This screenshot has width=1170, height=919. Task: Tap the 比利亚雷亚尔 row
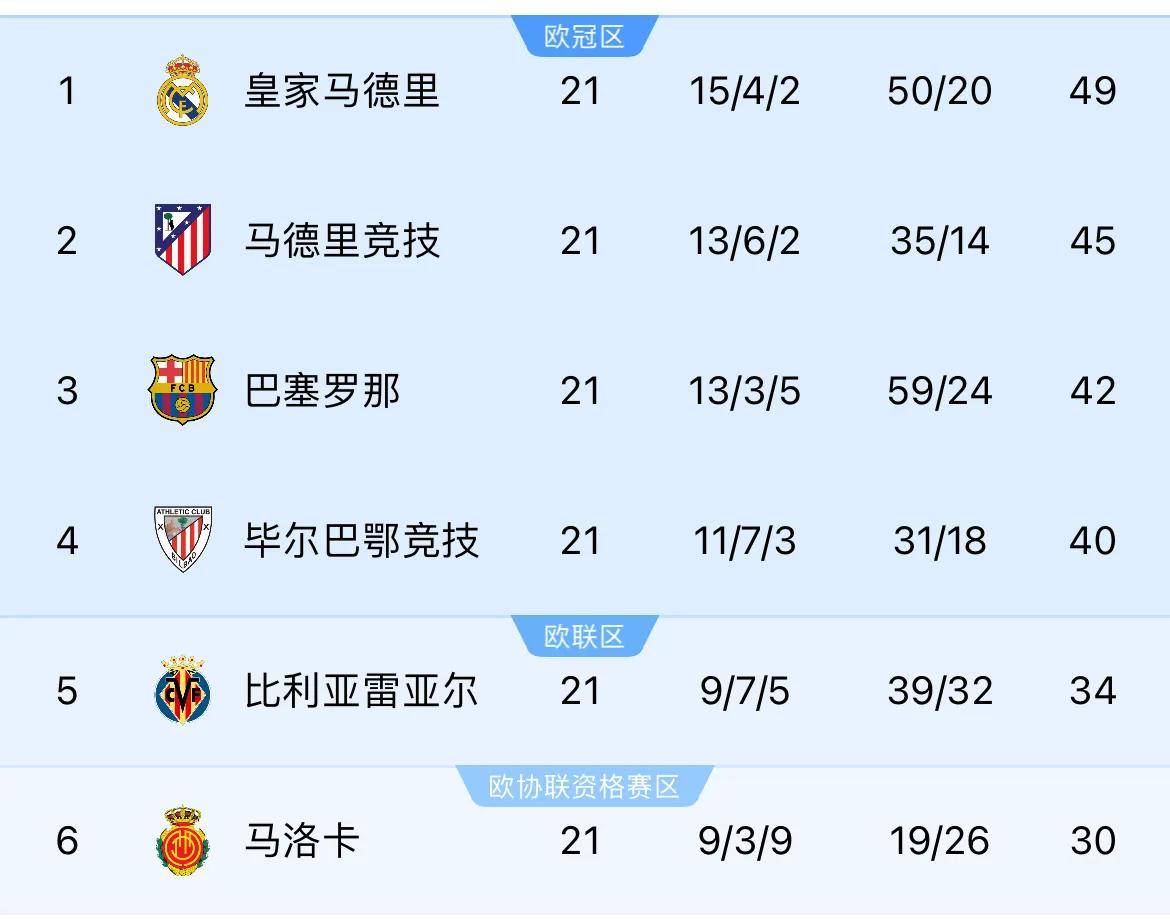[x=361, y=691]
